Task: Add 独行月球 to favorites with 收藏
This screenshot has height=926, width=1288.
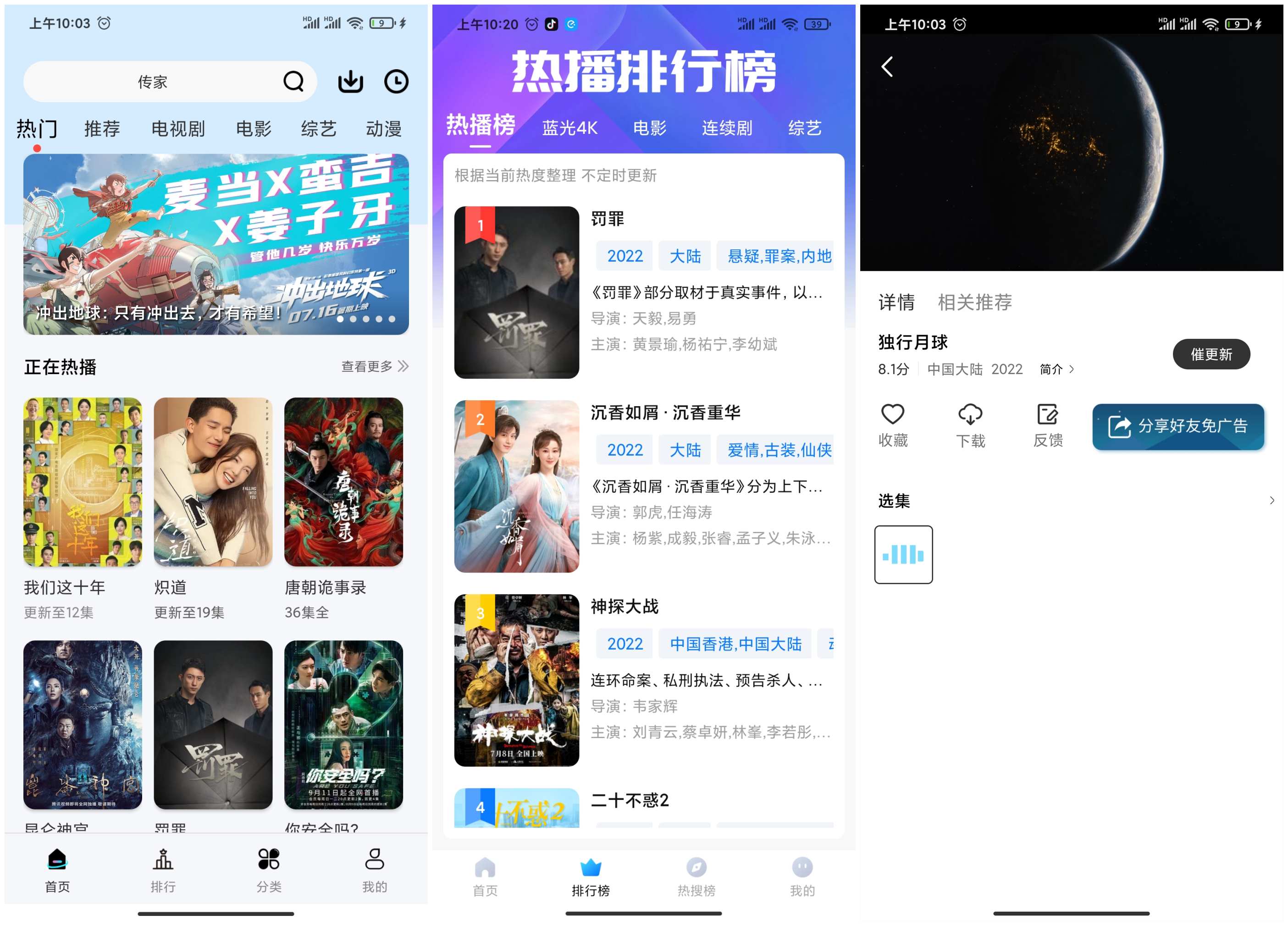Action: (x=893, y=424)
